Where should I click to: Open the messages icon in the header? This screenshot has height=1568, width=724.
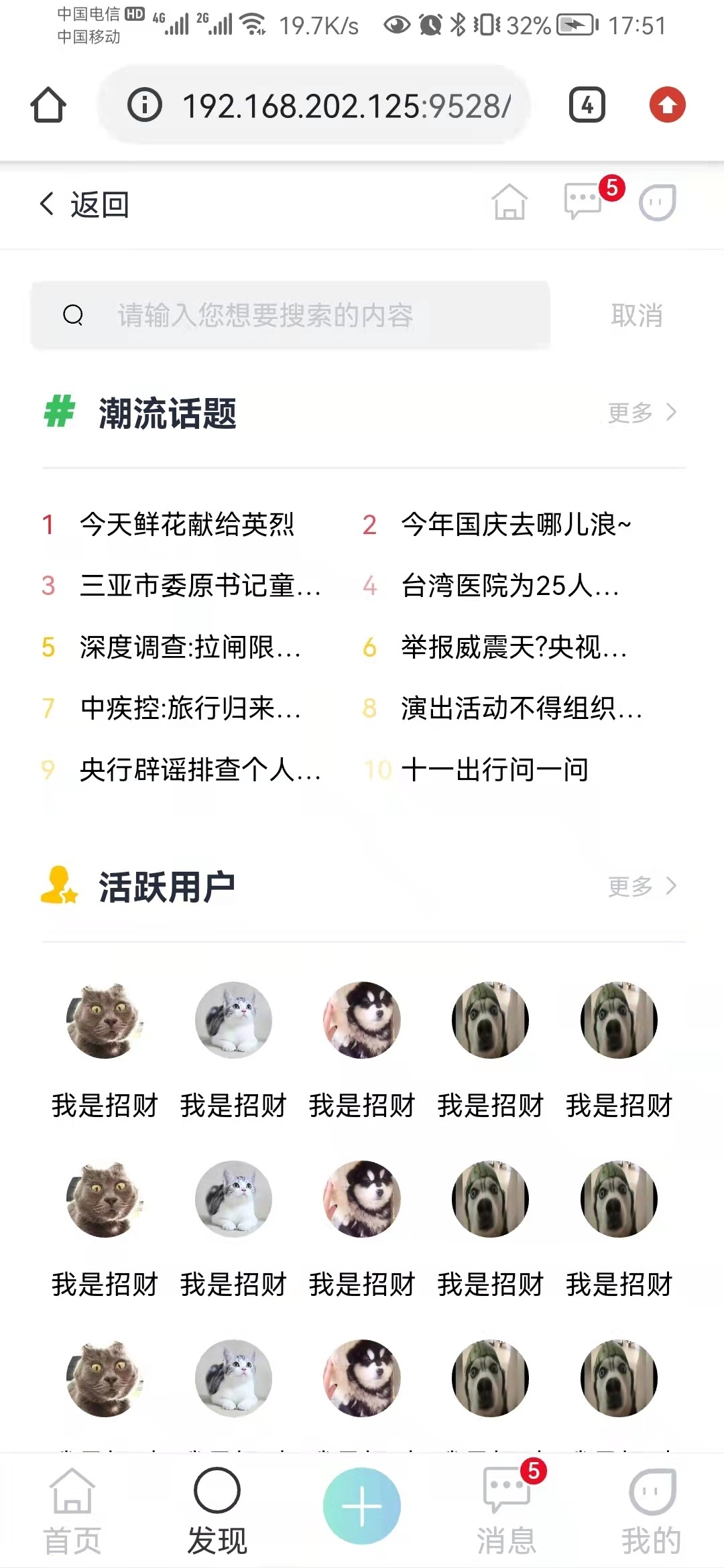583,201
